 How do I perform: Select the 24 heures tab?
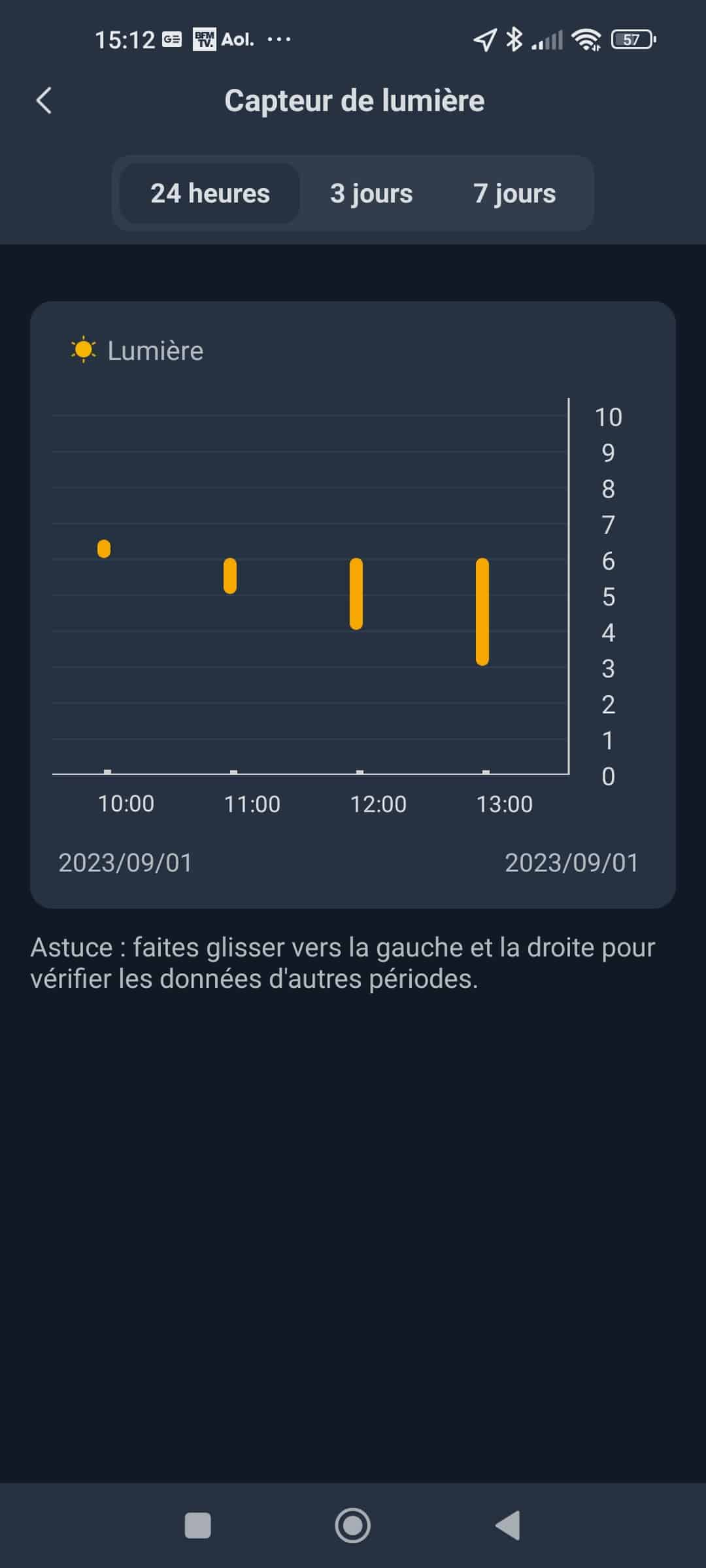[x=210, y=193]
